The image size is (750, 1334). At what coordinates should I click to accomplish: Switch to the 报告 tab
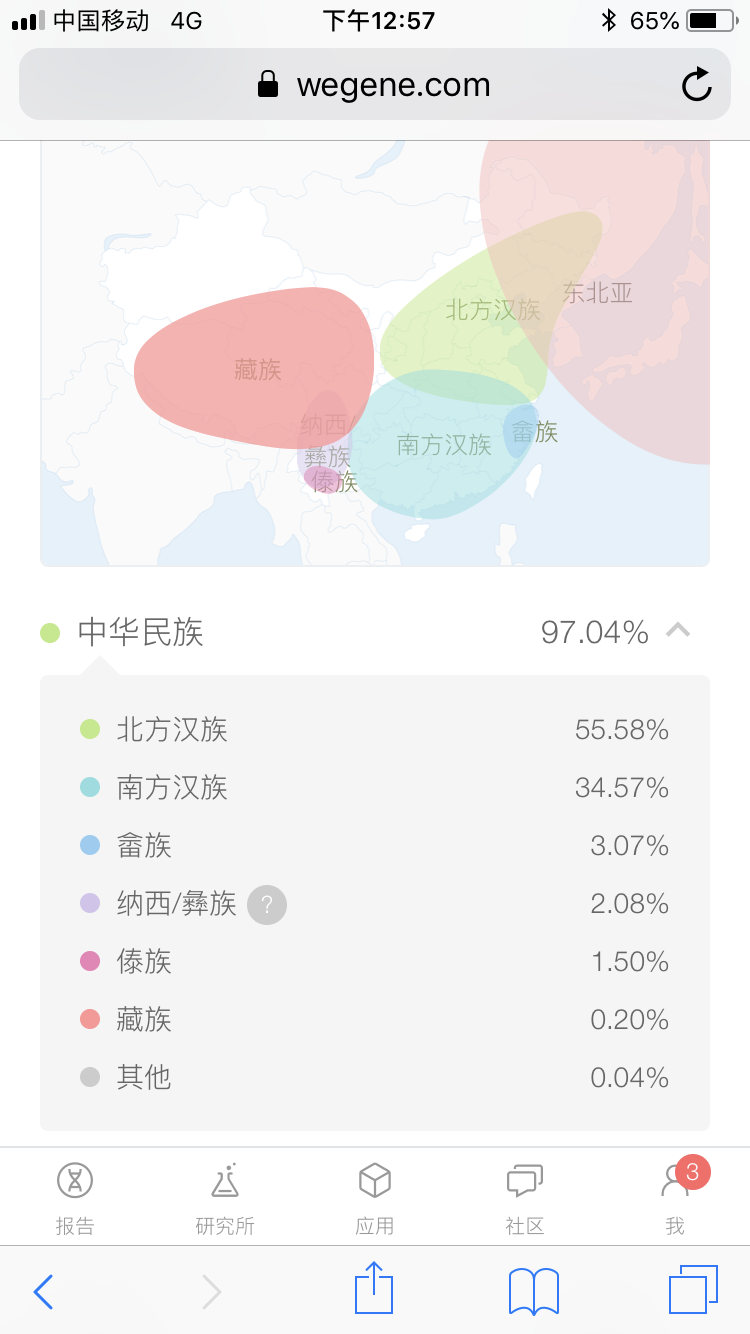click(x=75, y=1198)
